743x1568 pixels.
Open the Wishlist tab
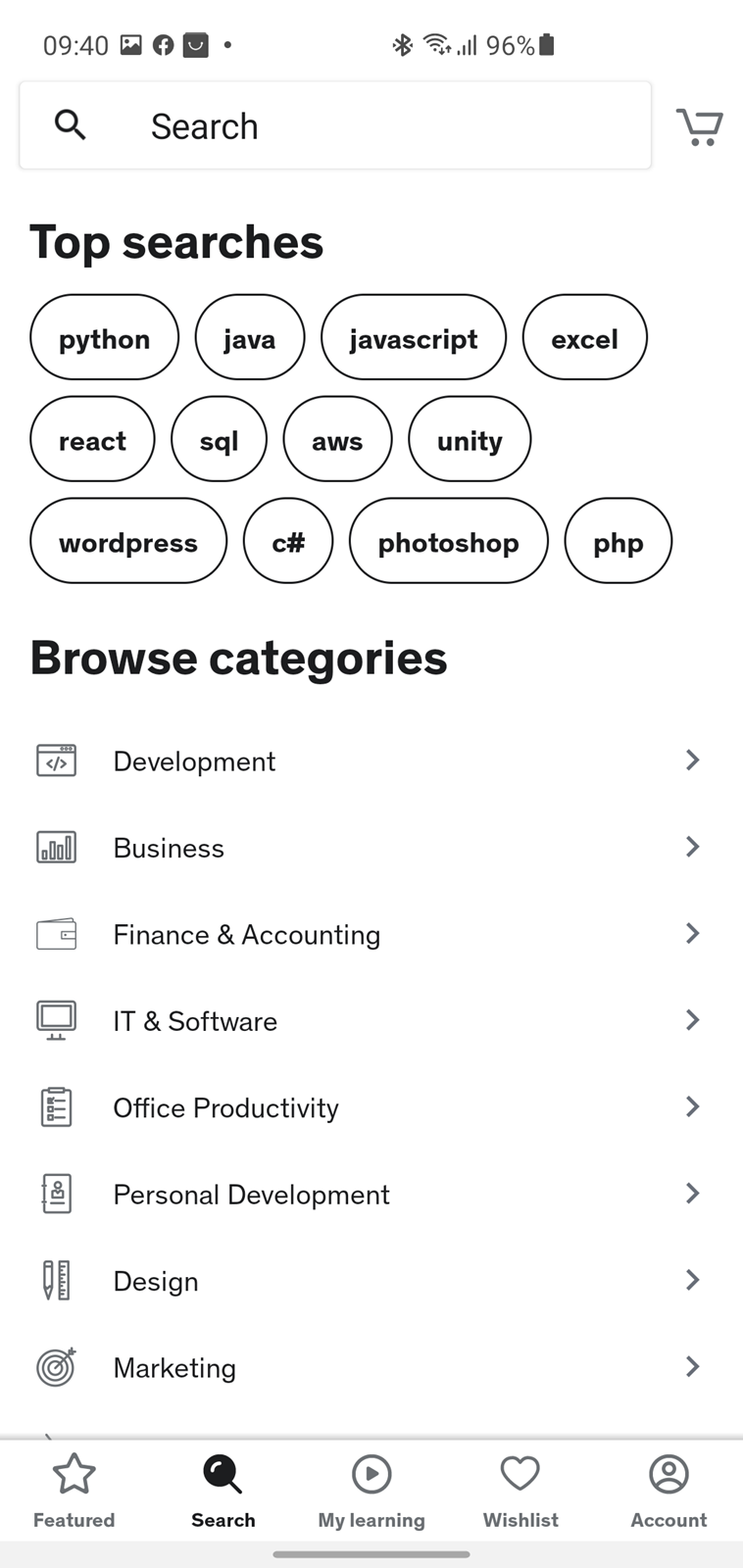[520, 1492]
